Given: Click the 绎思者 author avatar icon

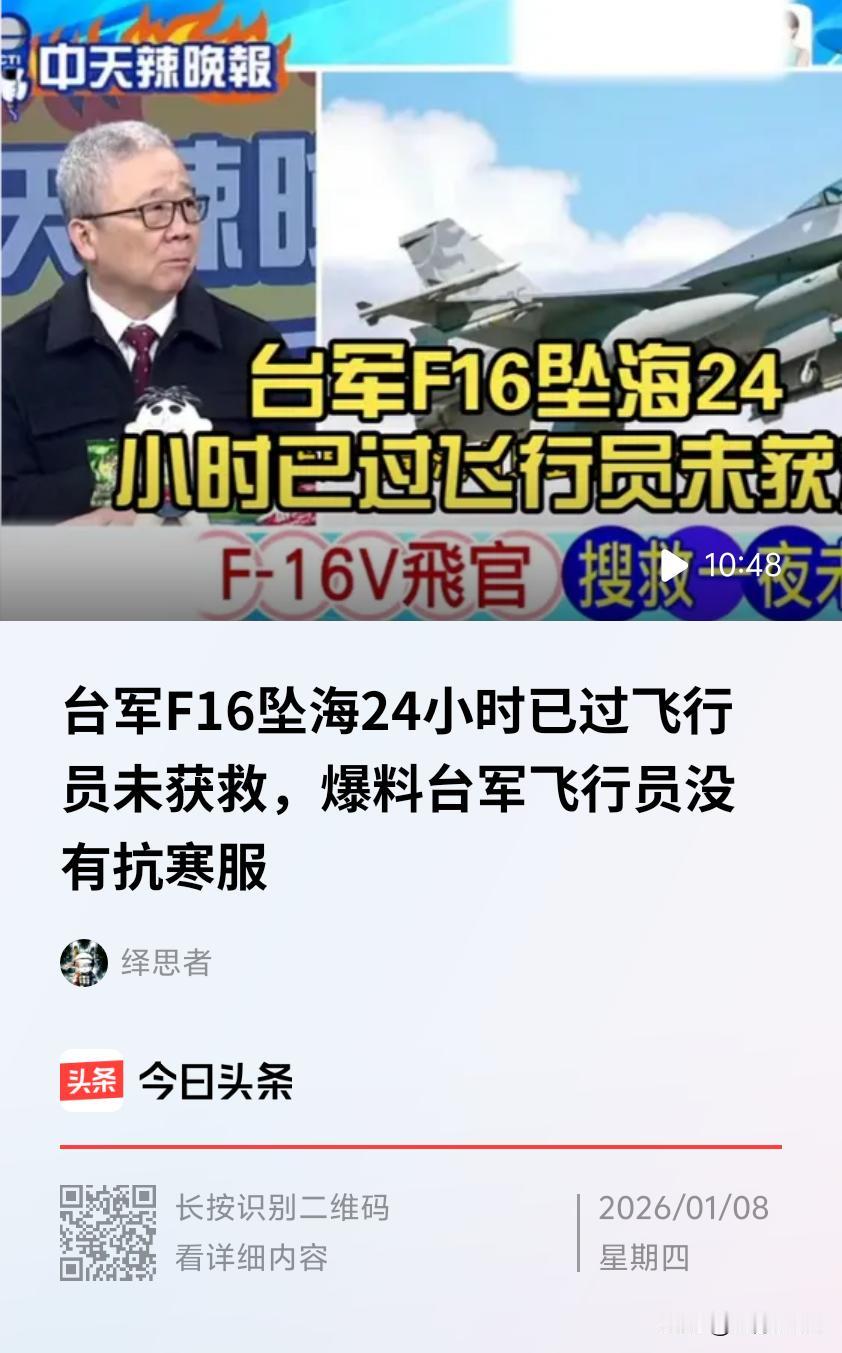Looking at the screenshot, I should point(85,961).
